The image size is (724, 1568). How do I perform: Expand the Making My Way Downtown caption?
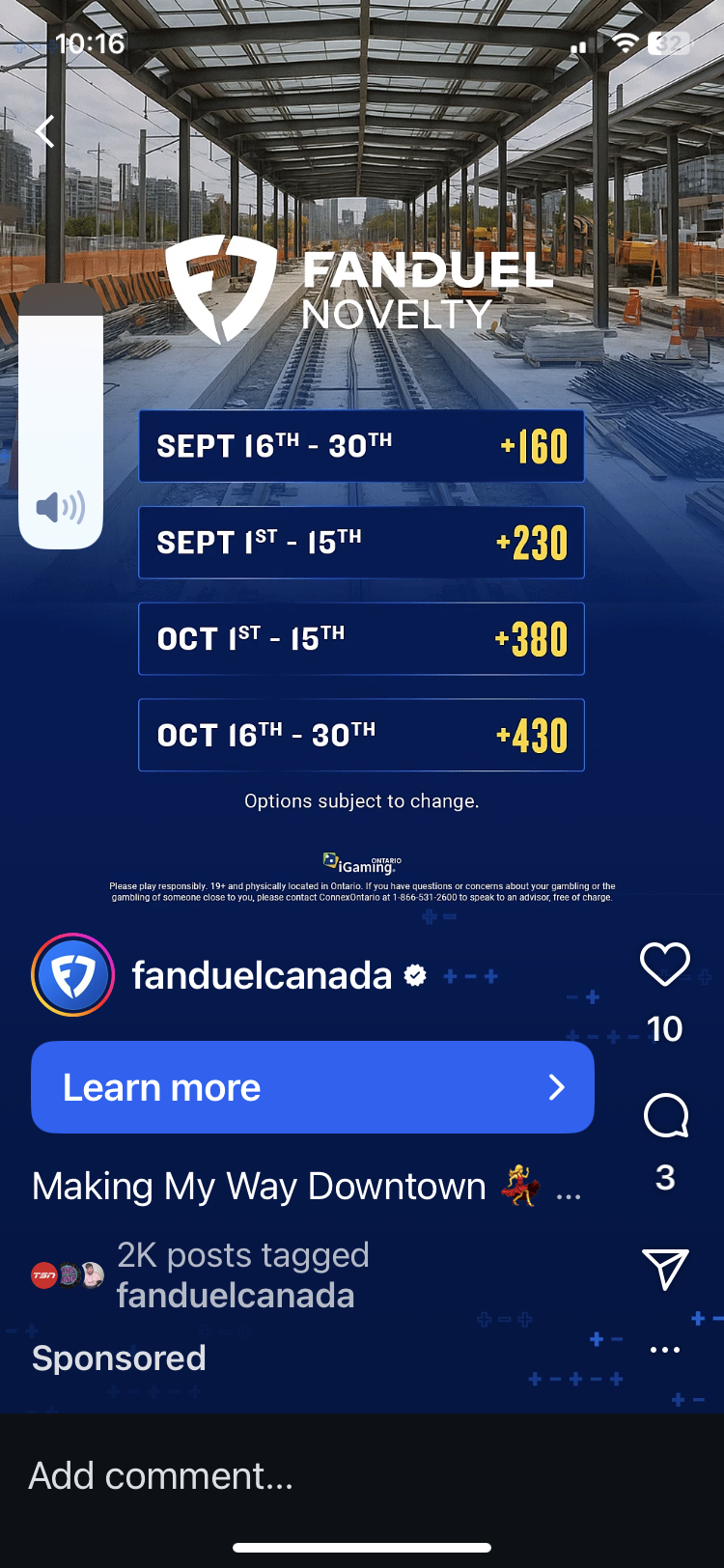569,1190
